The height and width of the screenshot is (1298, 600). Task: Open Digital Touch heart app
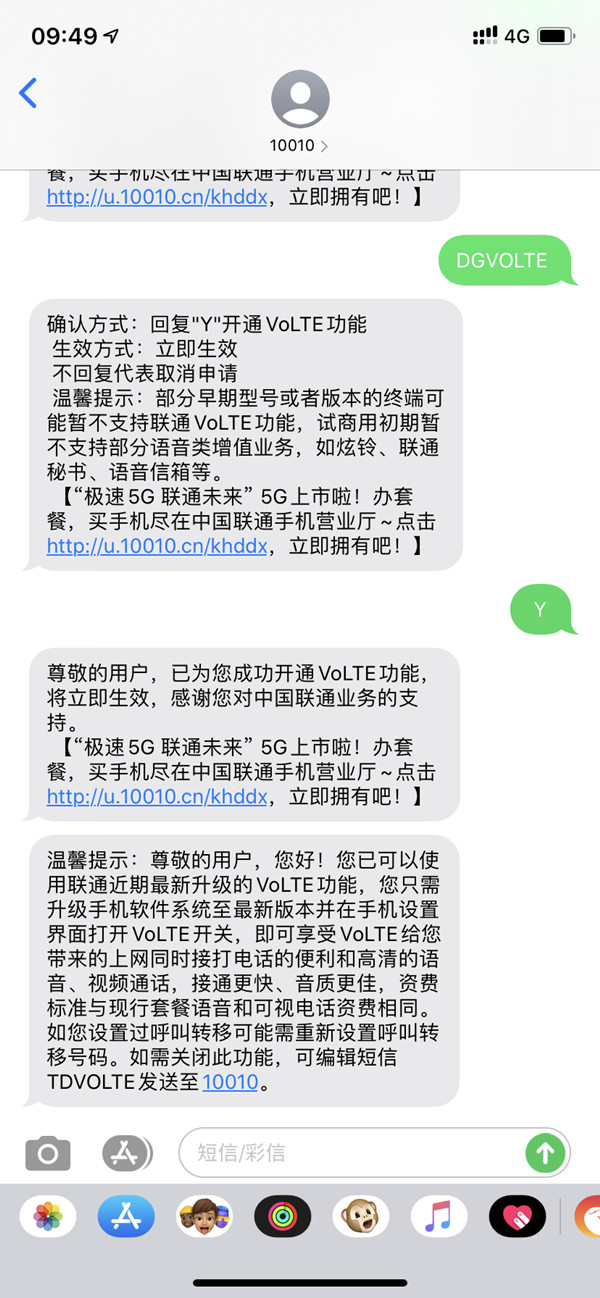[517, 1216]
